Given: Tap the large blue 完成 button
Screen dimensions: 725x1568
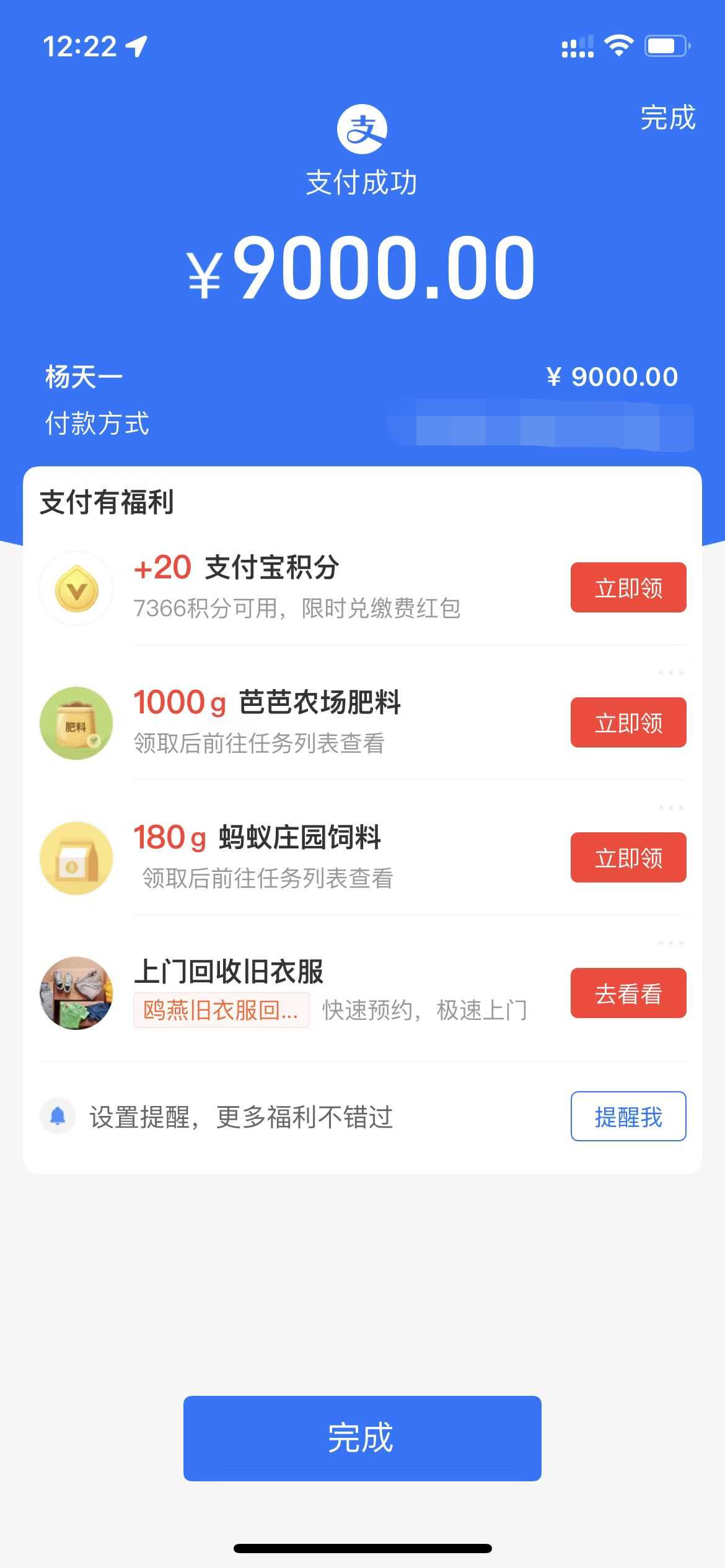Looking at the screenshot, I should [x=362, y=1438].
